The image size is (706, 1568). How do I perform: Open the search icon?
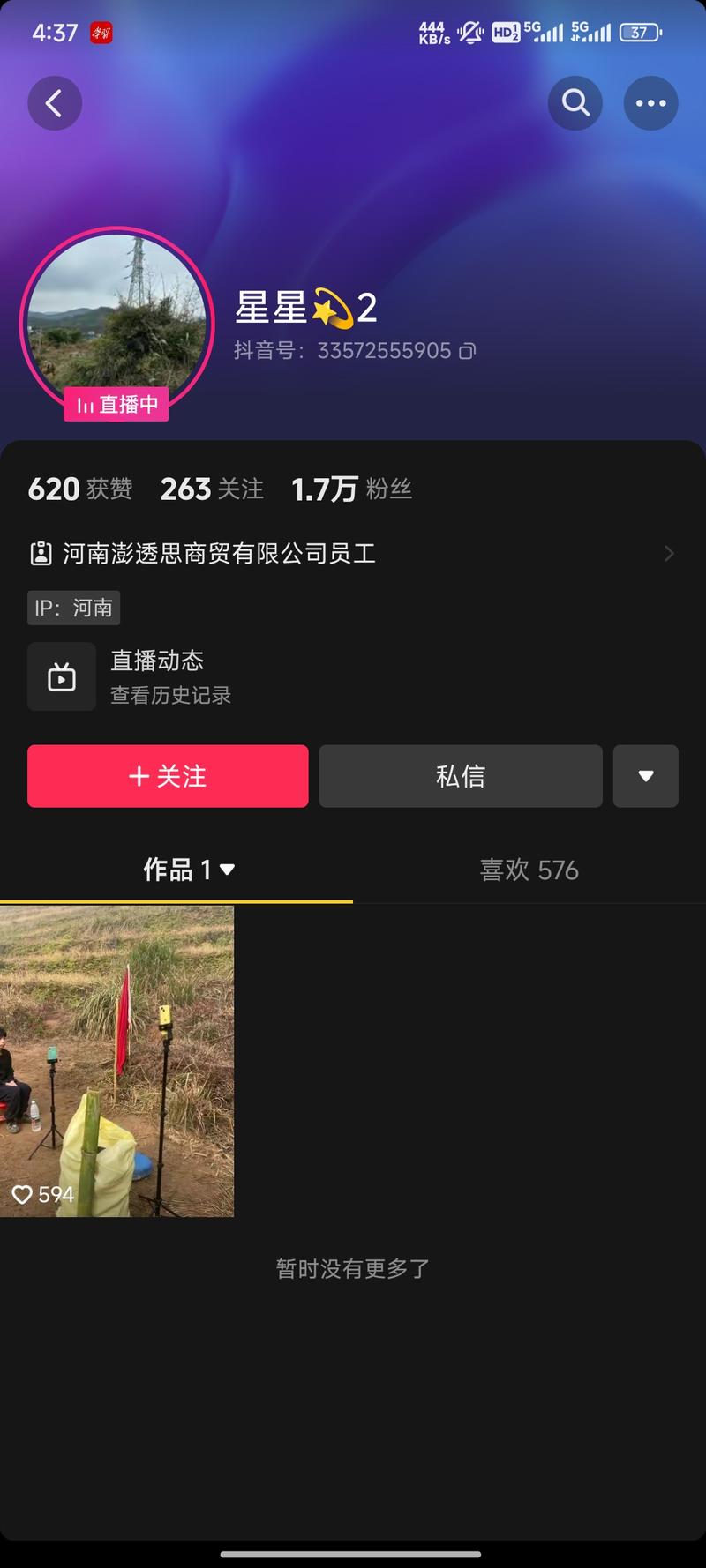pyautogui.click(x=575, y=102)
